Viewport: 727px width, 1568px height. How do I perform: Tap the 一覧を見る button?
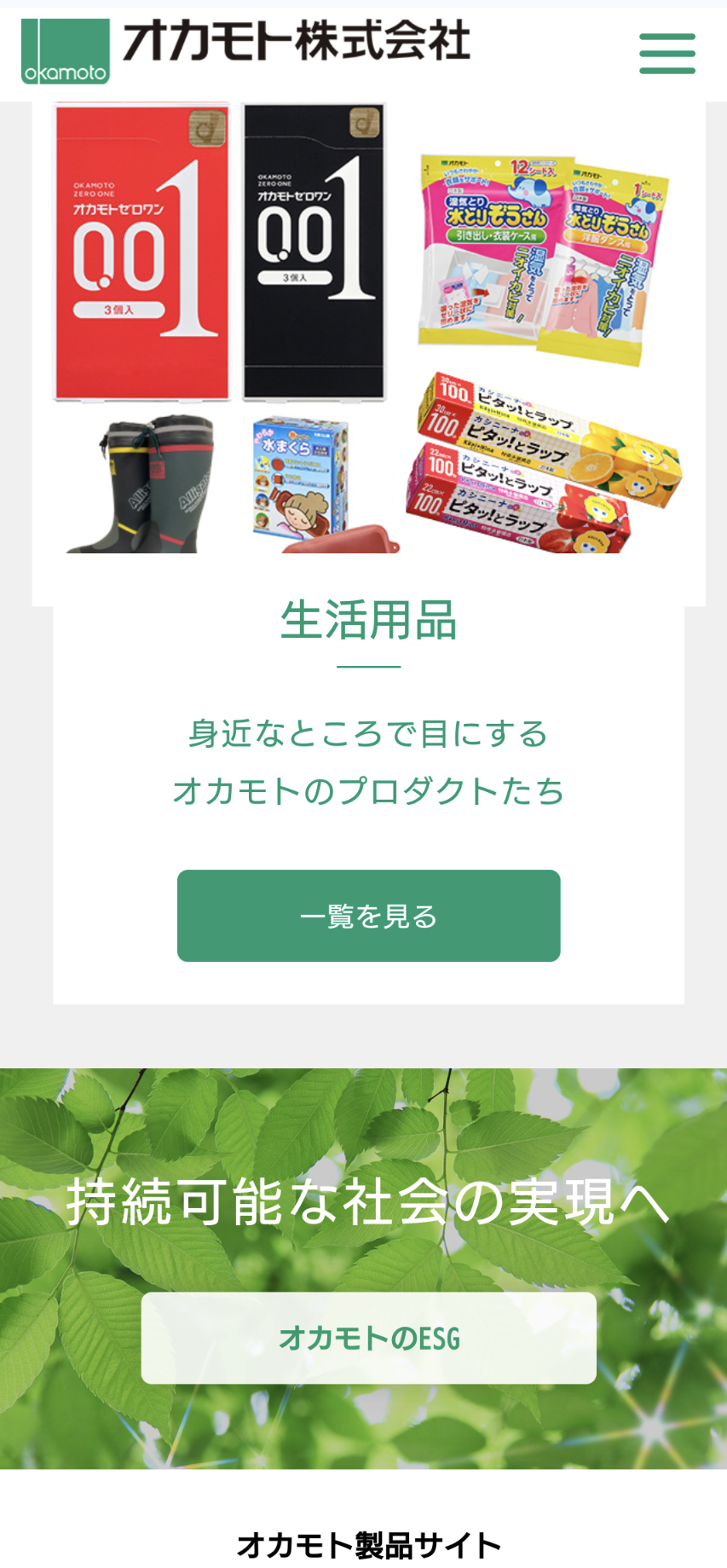(x=368, y=916)
